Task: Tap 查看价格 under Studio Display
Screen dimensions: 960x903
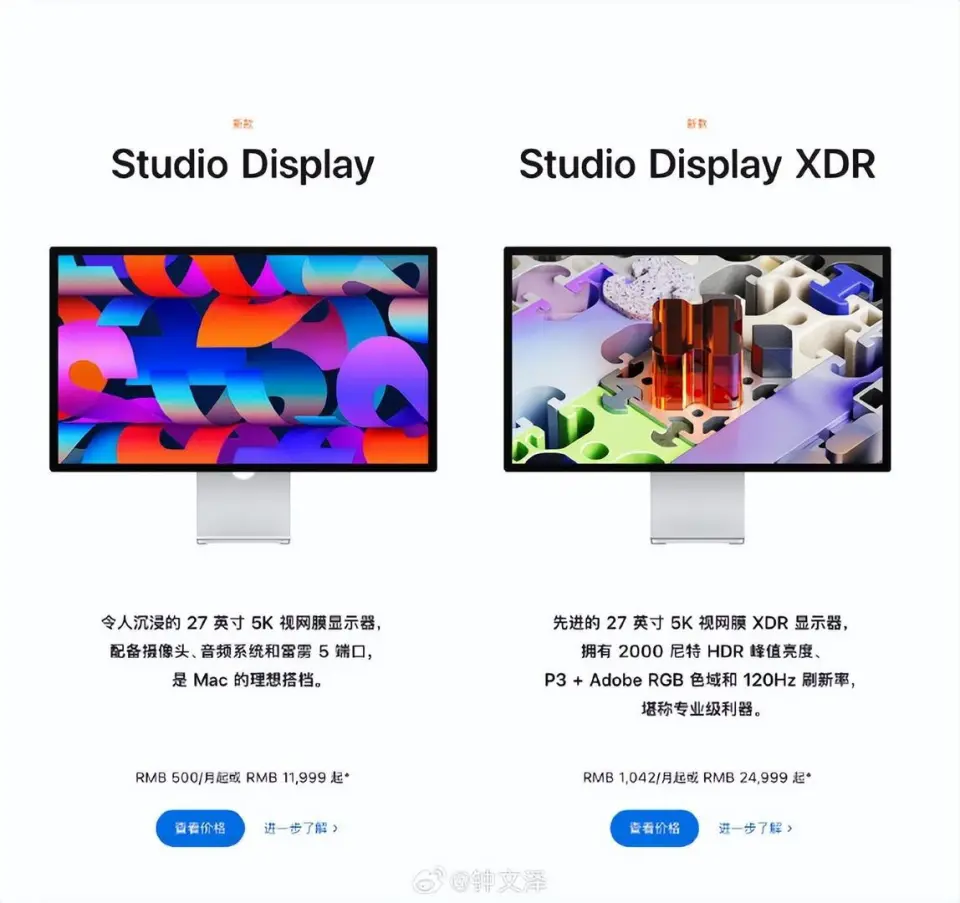Action: 200,828
